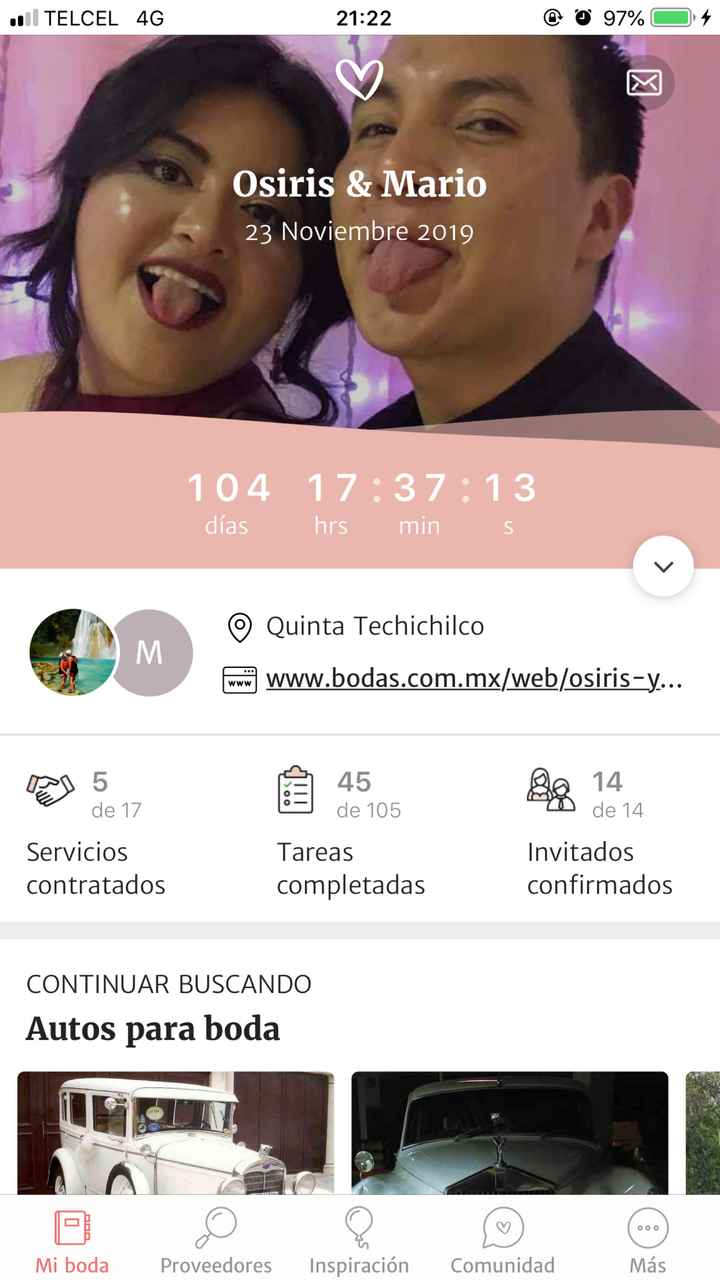Image resolution: width=720 pixels, height=1280 pixels.
Task: Open Servicios contratados via the handshake icon
Action: point(48,789)
